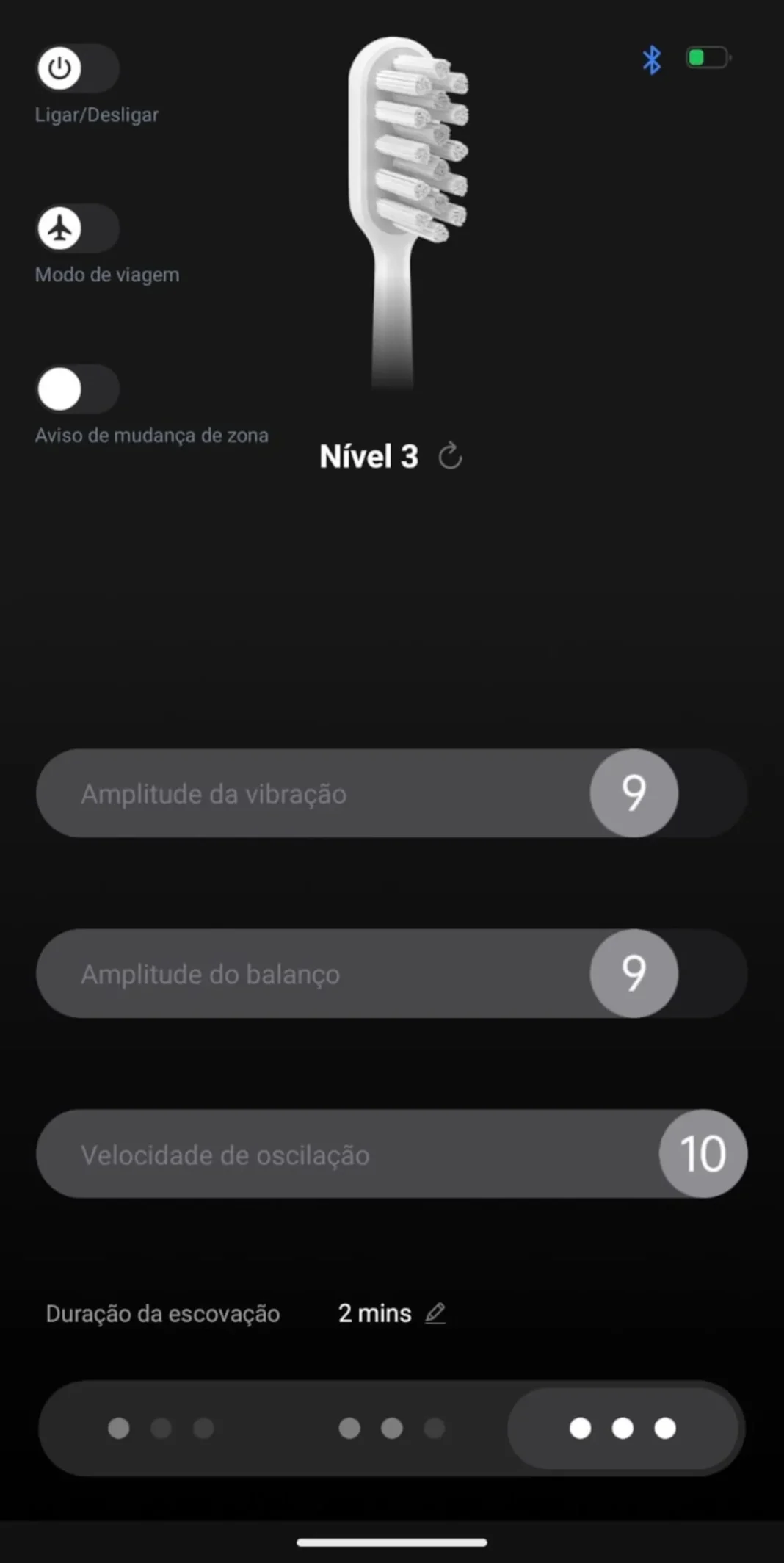Viewport: 784px width, 1563px height.
Task: Enable Modo de viagem
Action: (77, 228)
